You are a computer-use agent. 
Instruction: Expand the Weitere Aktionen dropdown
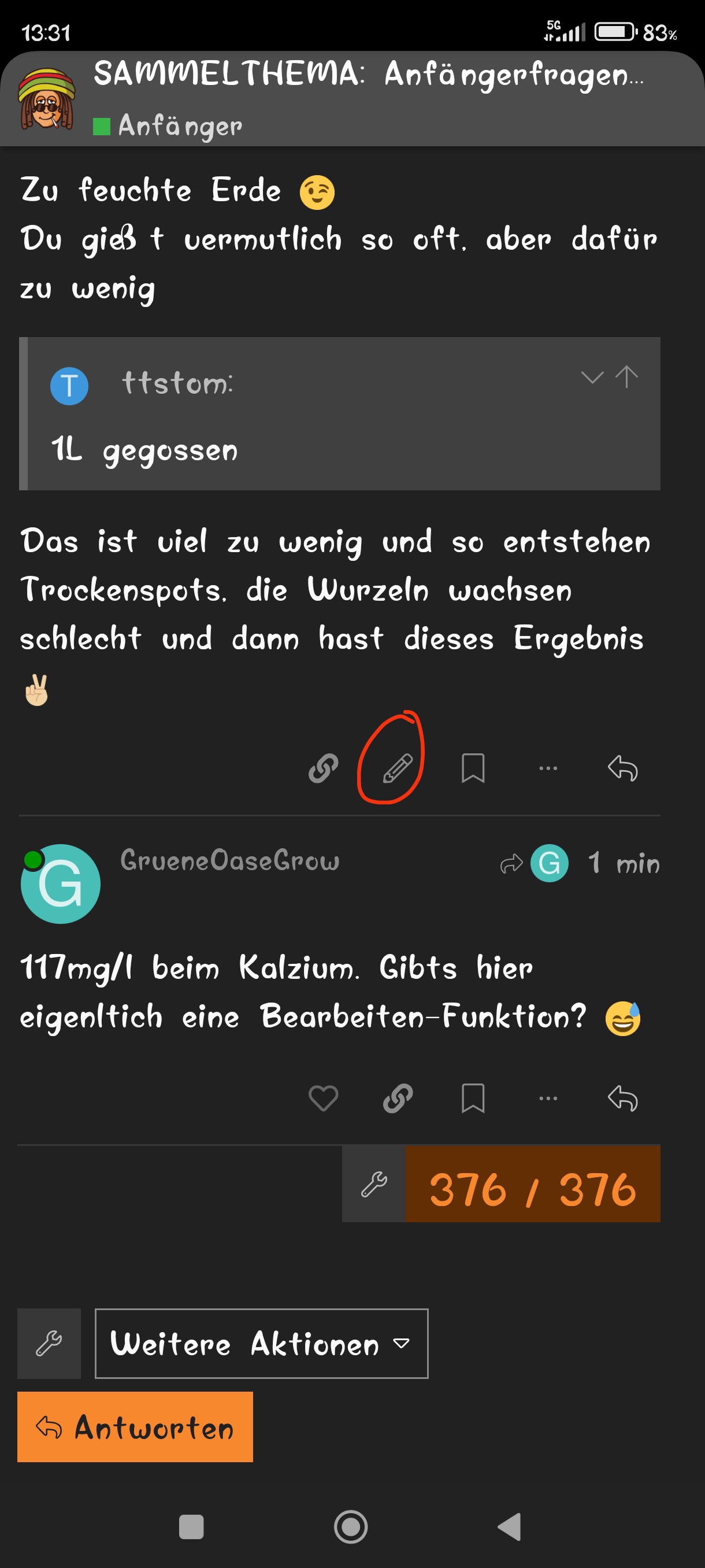click(262, 1344)
